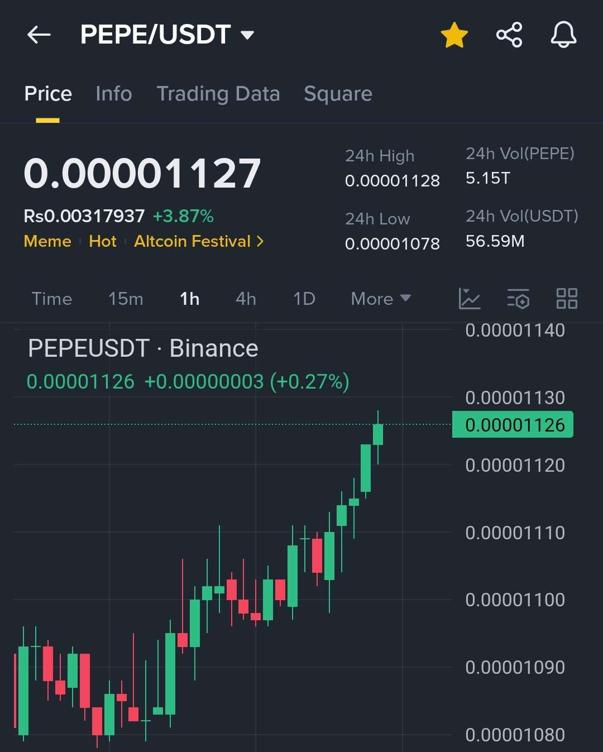
Task: Switch to the Info tab
Action: [113, 93]
